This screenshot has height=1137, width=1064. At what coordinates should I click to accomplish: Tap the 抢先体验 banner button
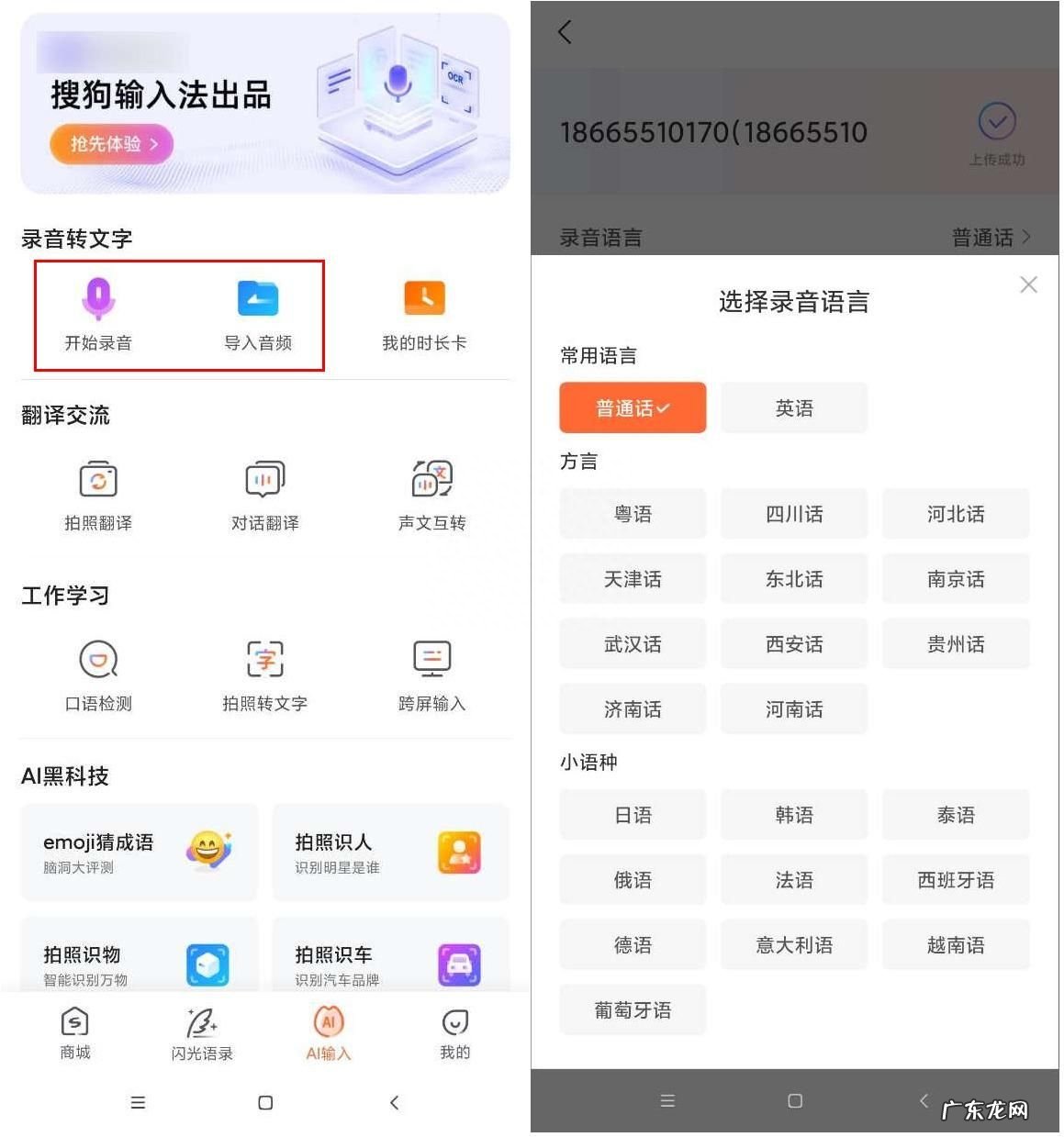[111, 144]
